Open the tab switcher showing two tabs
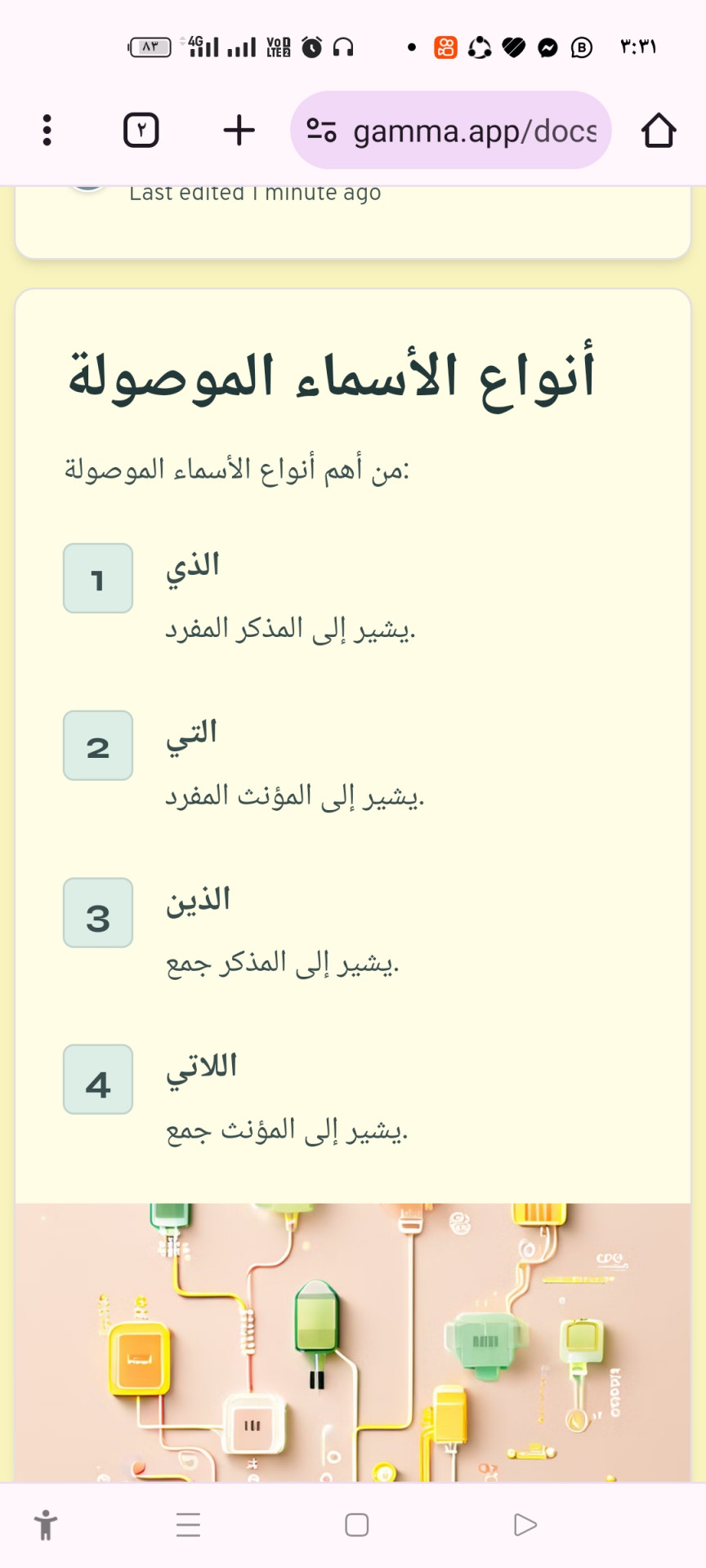The width and height of the screenshot is (706, 1568). point(141,131)
